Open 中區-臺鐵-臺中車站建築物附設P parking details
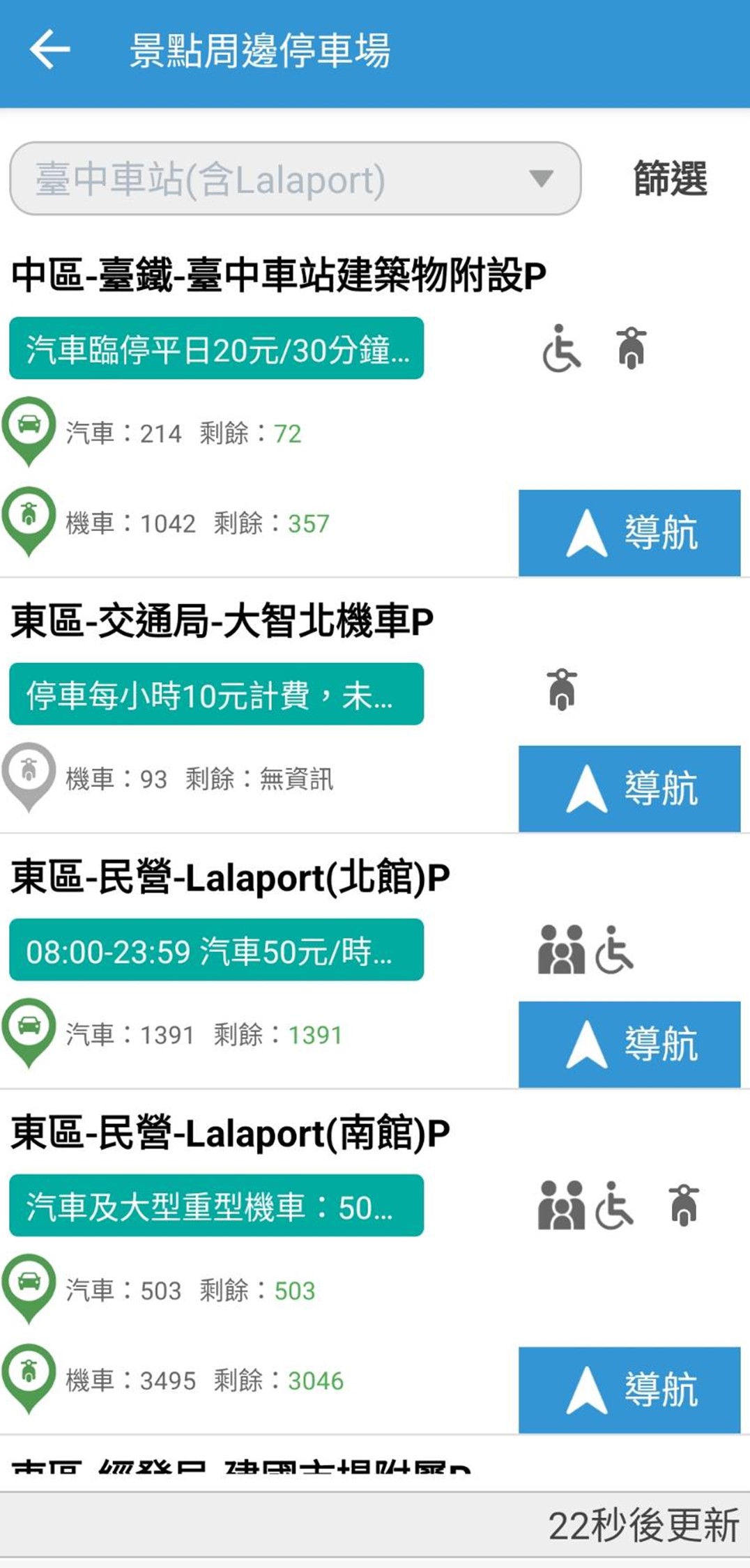The image size is (750, 1568). [279, 275]
